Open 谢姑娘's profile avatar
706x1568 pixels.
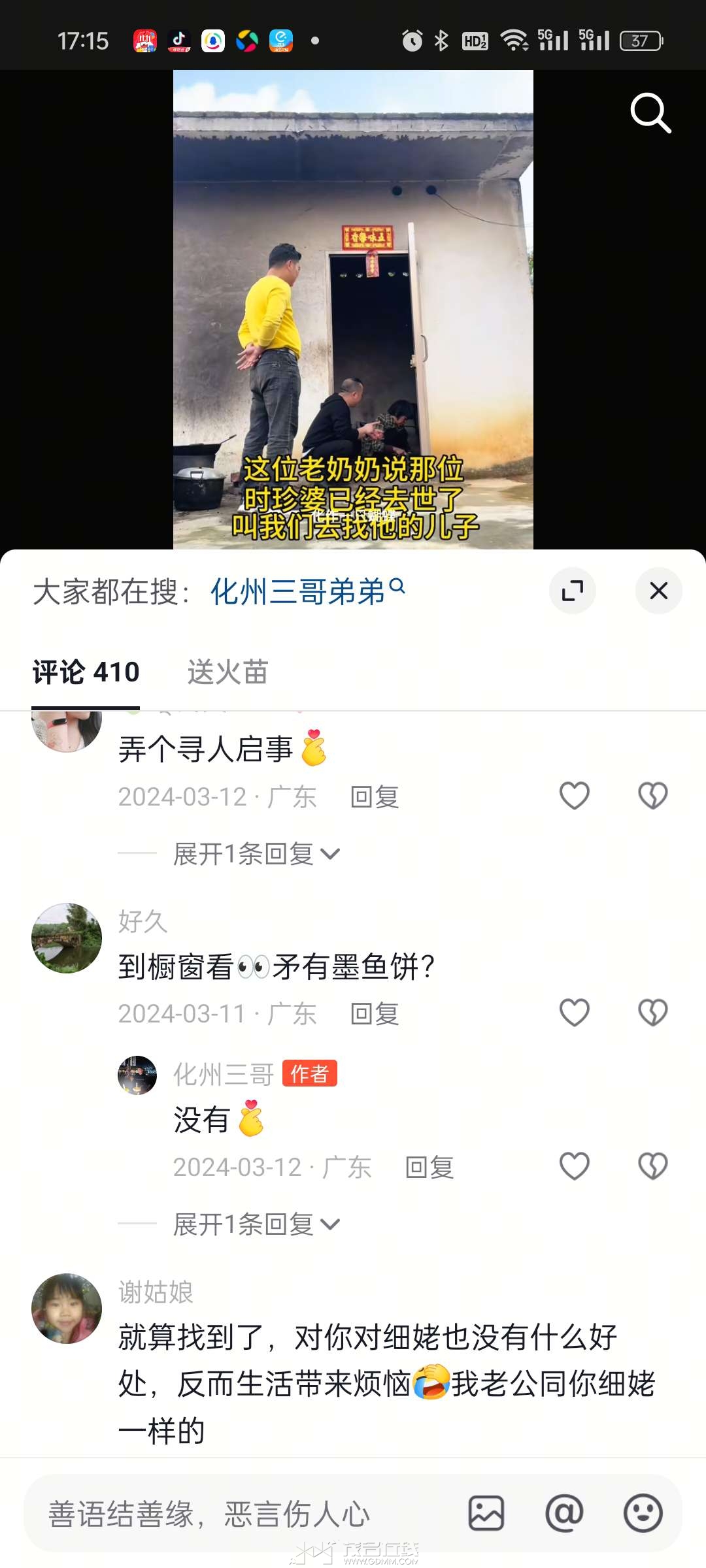coord(67,1308)
